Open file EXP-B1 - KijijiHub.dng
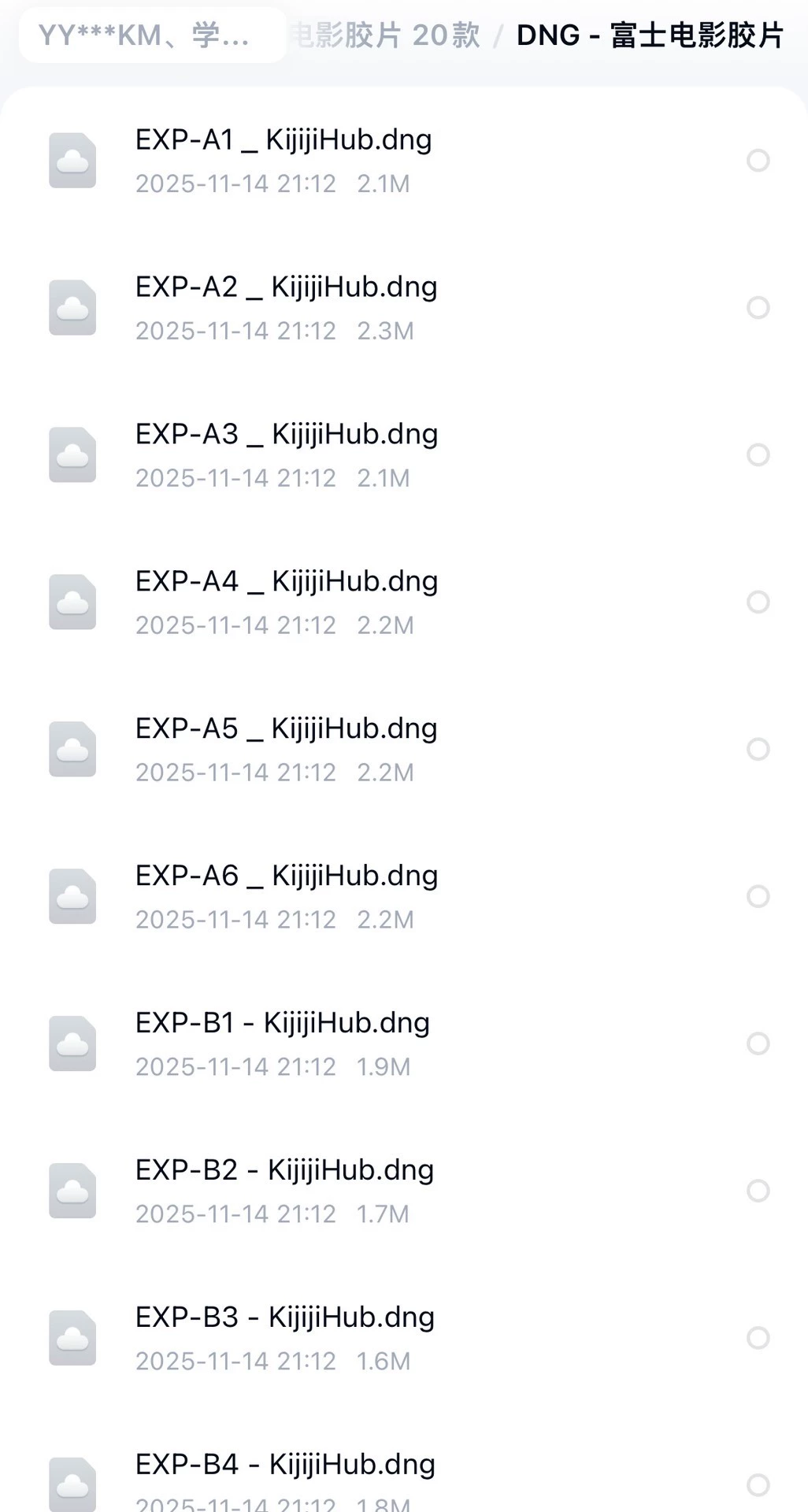Screen dimensions: 808x1512 tap(282, 1024)
